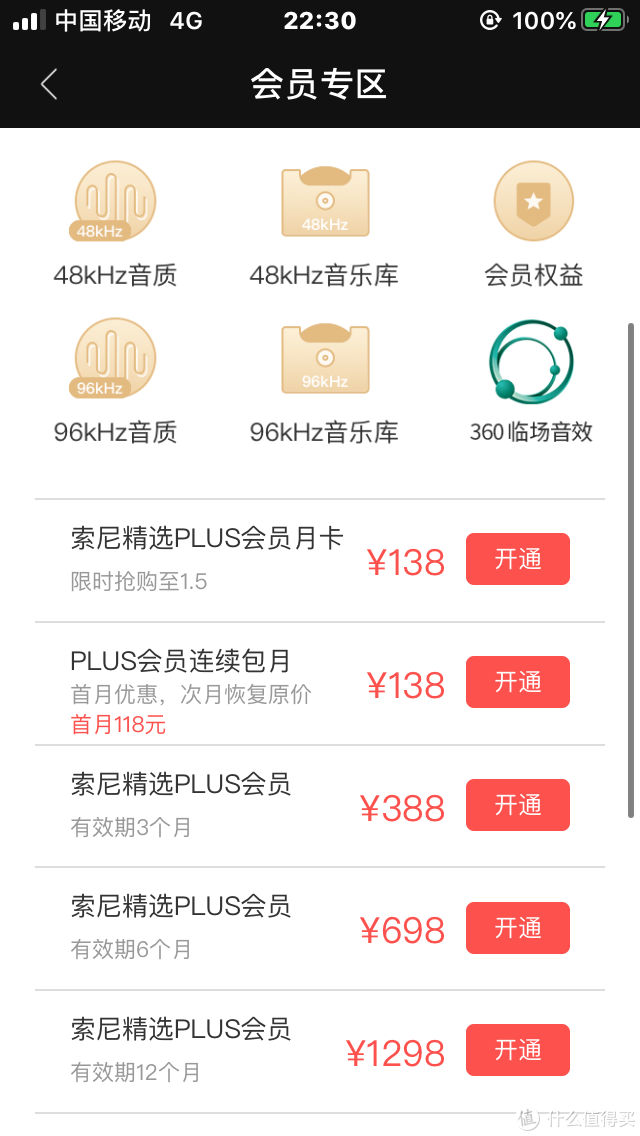The image size is (640, 1136).
Task: Subscribe to PLUS会员连续包月 via 开通
Action: tap(517, 683)
